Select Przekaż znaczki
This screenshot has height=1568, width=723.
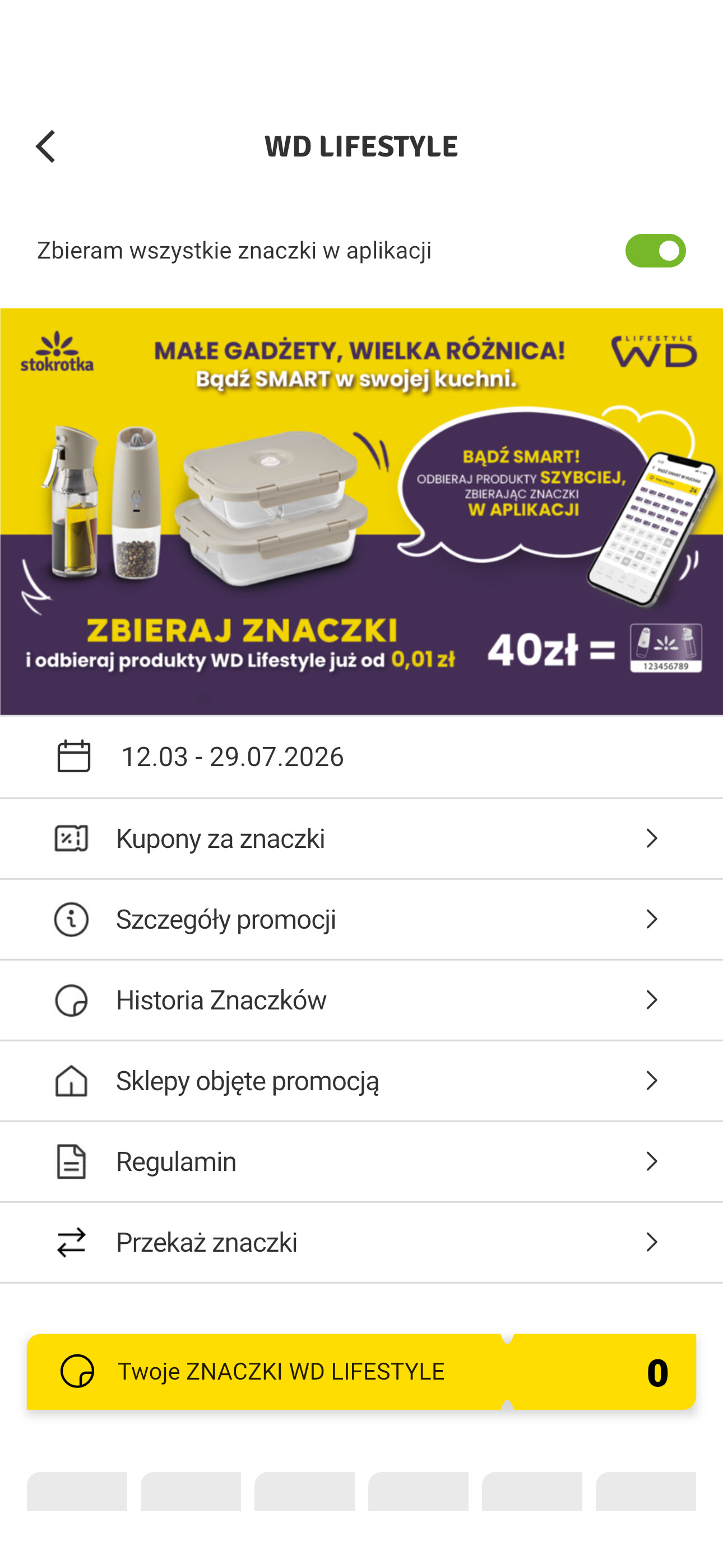coord(361,1242)
